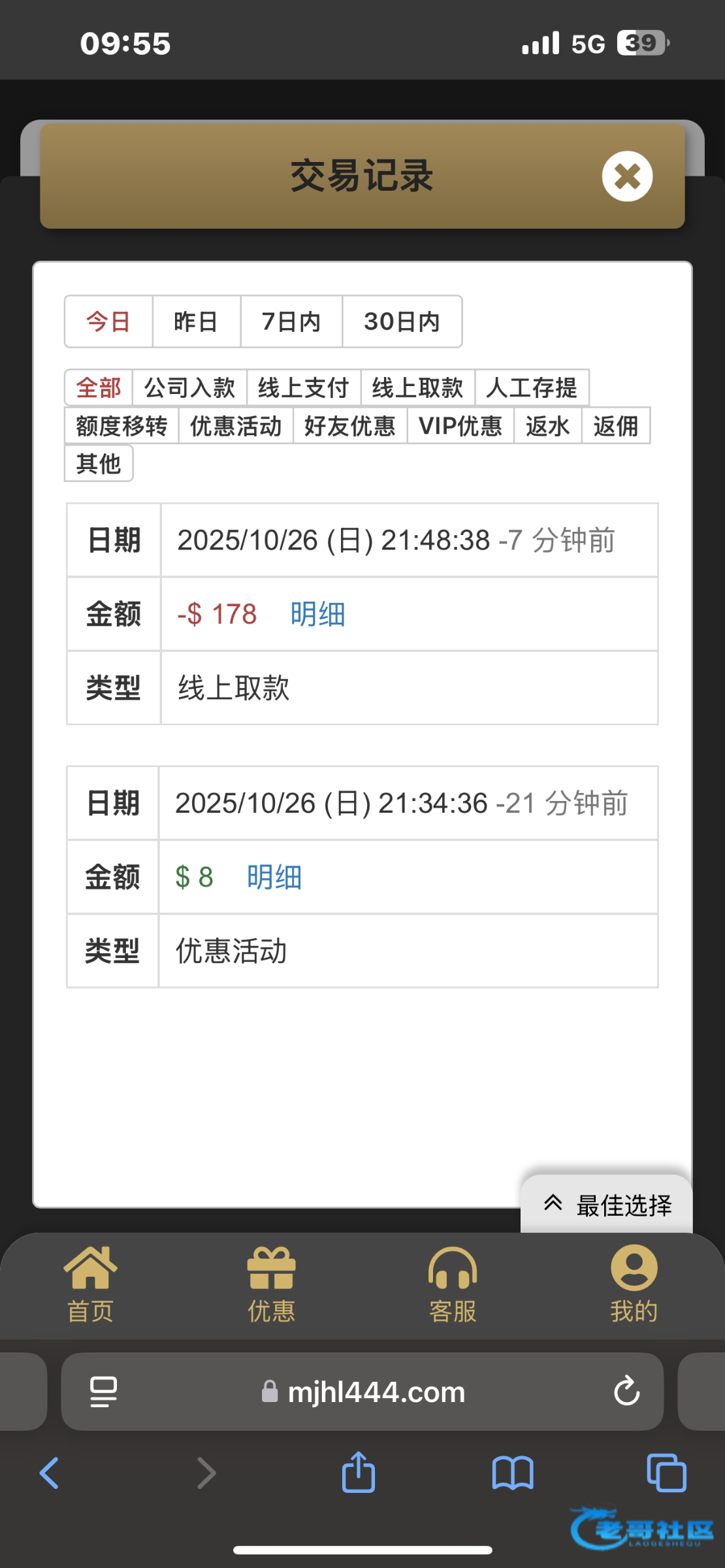The width and height of the screenshot is (725, 1568).
Task: Show only 线上取款 records
Action: tap(417, 387)
